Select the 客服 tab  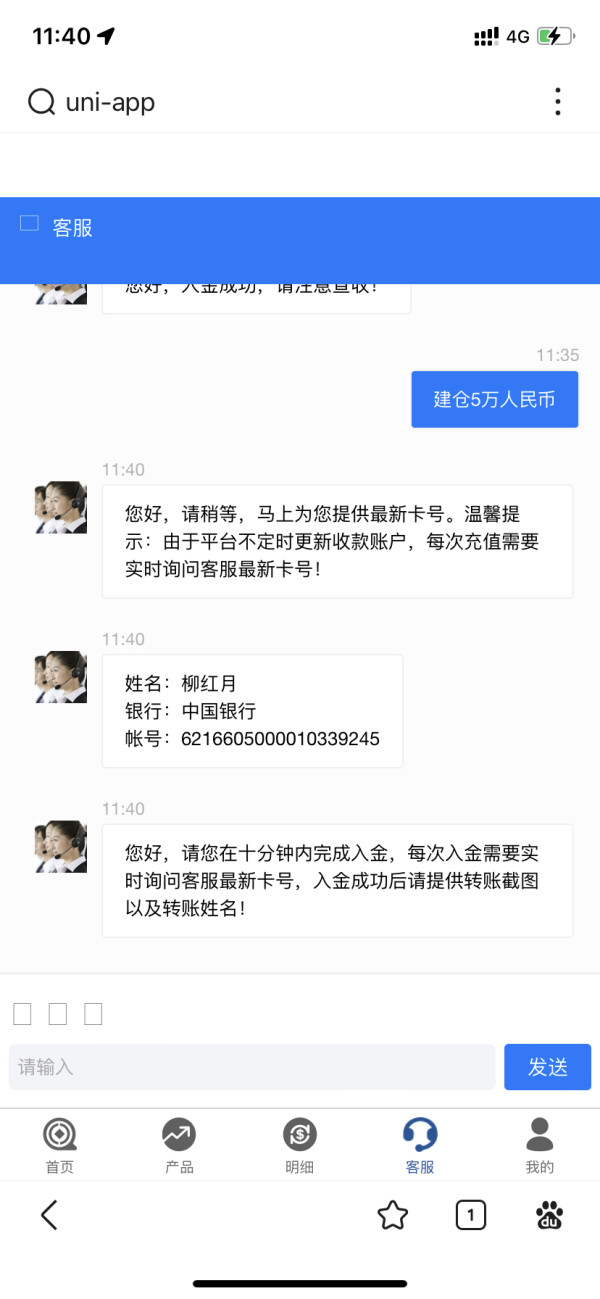(x=420, y=1146)
